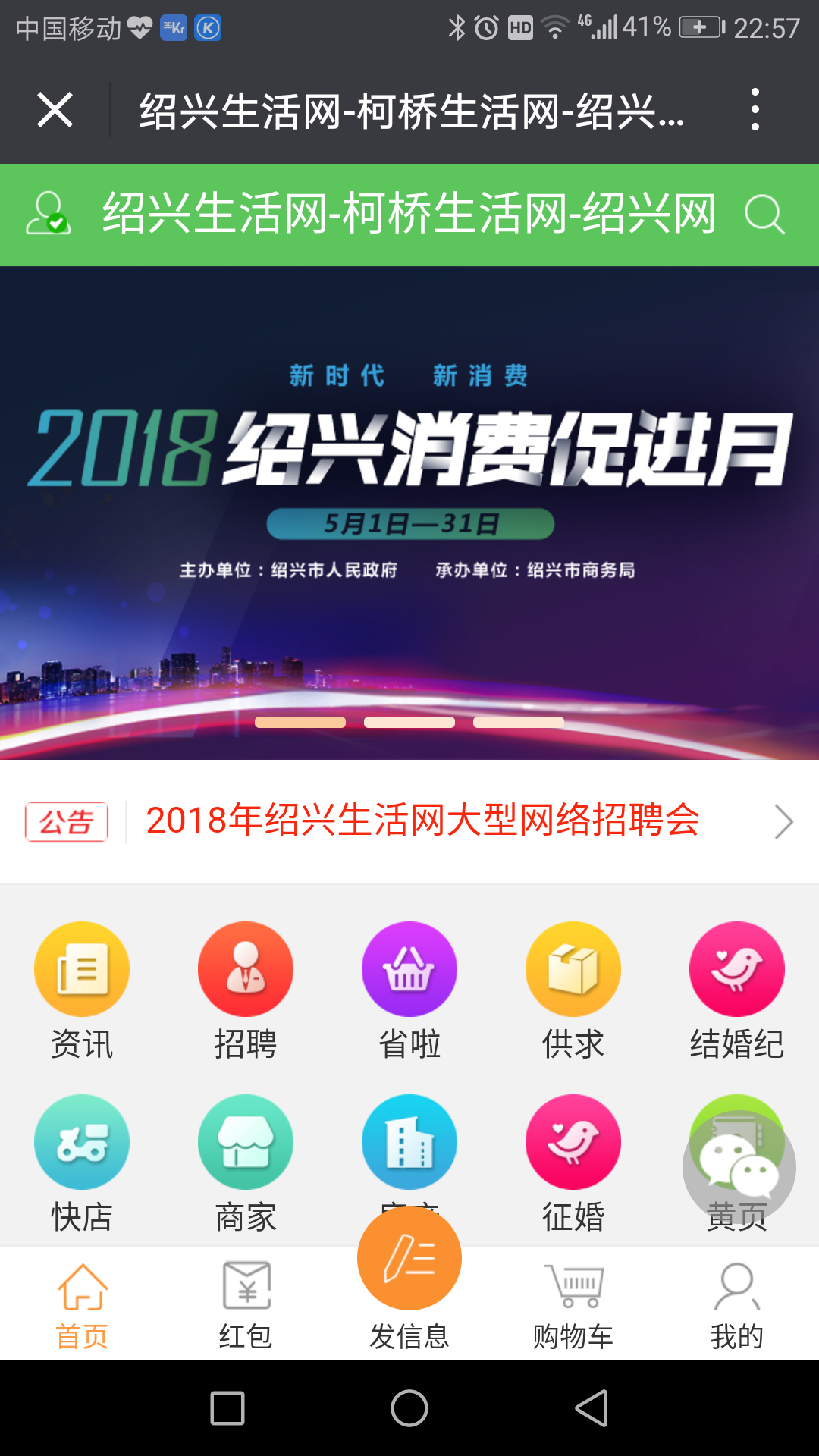Open the three-dot overflow menu
The height and width of the screenshot is (1456, 819).
pyautogui.click(x=754, y=110)
